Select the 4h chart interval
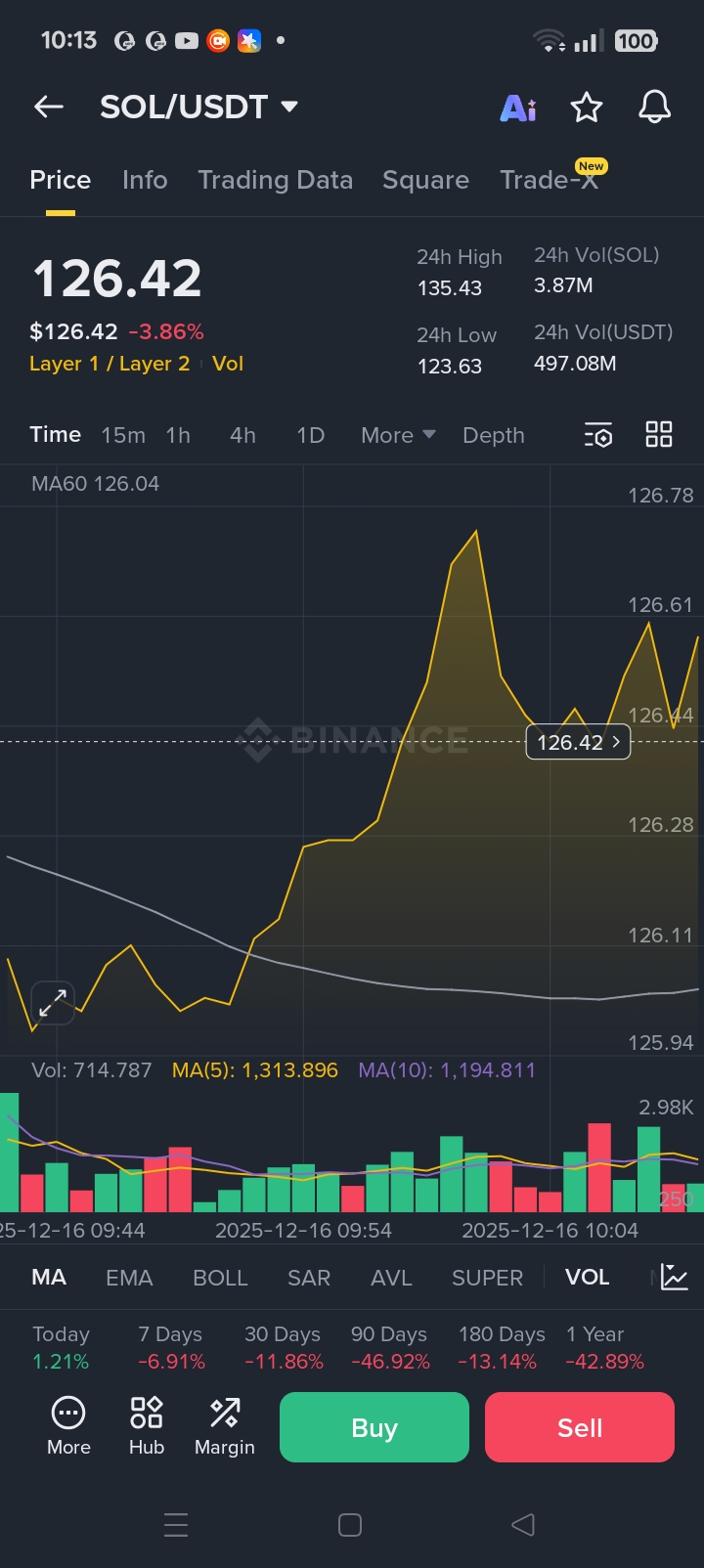The height and width of the screenshot is (1568, 704). pyautogui.click(x=242, y=436)
